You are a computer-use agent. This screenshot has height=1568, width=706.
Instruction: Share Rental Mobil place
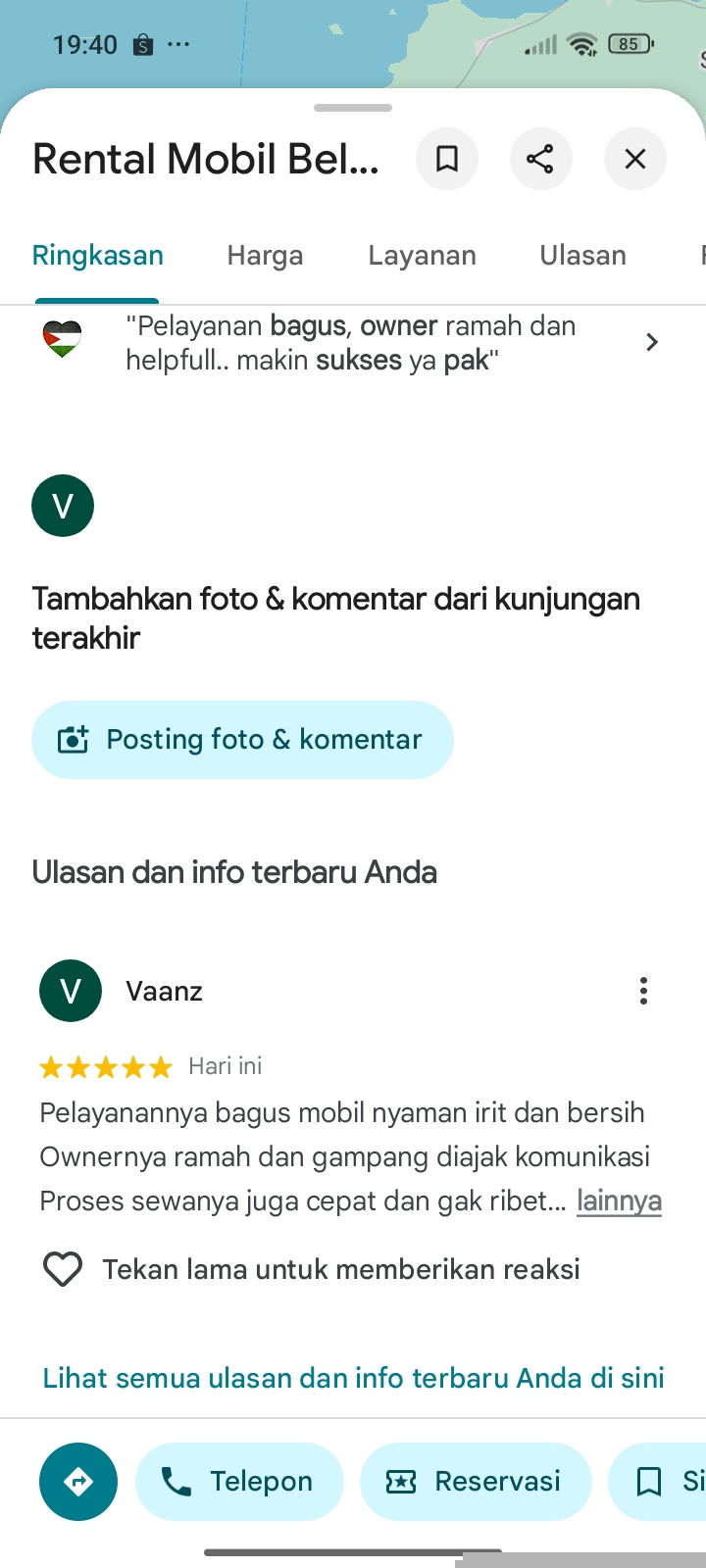point(540,159)
